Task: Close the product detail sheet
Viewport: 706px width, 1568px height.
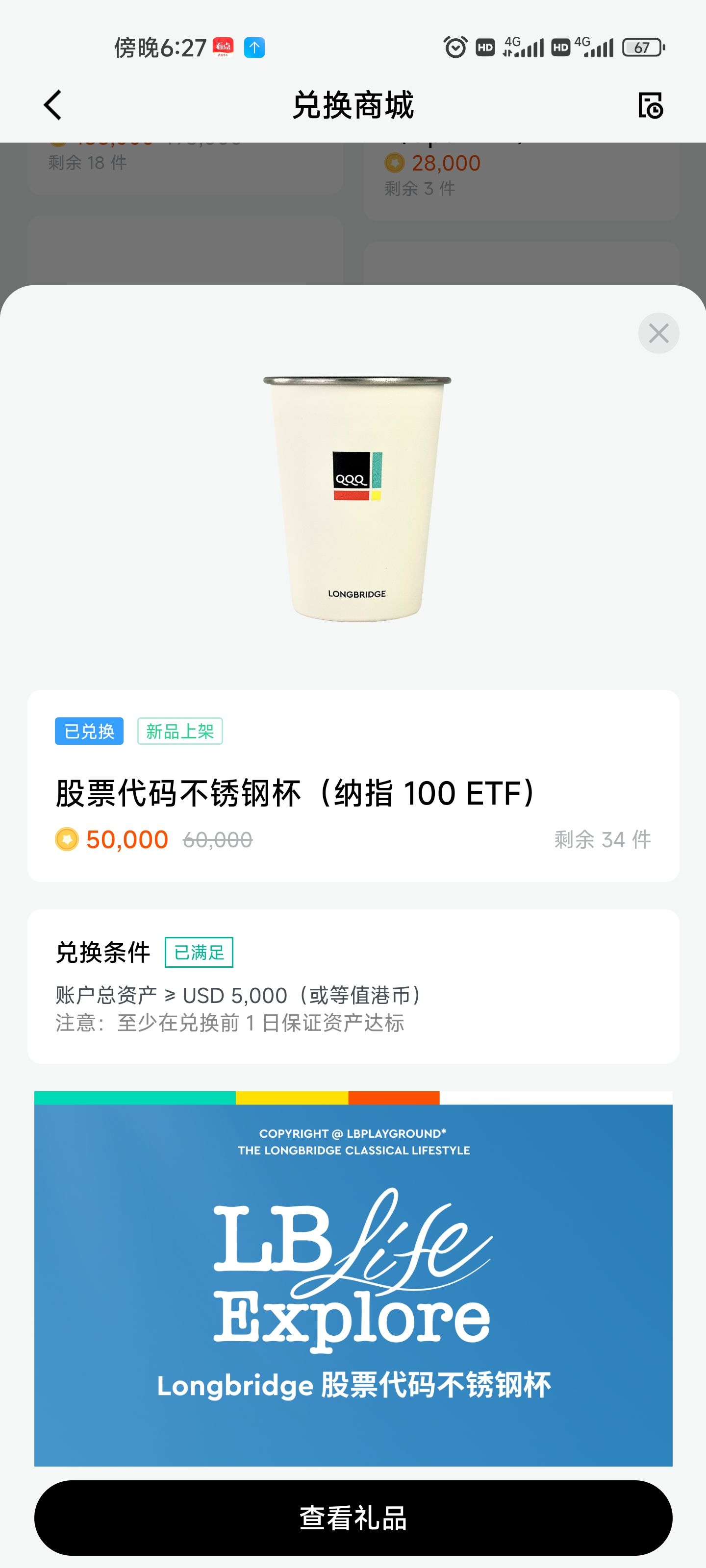Action: pyautogui.click(x=658, y=333)
